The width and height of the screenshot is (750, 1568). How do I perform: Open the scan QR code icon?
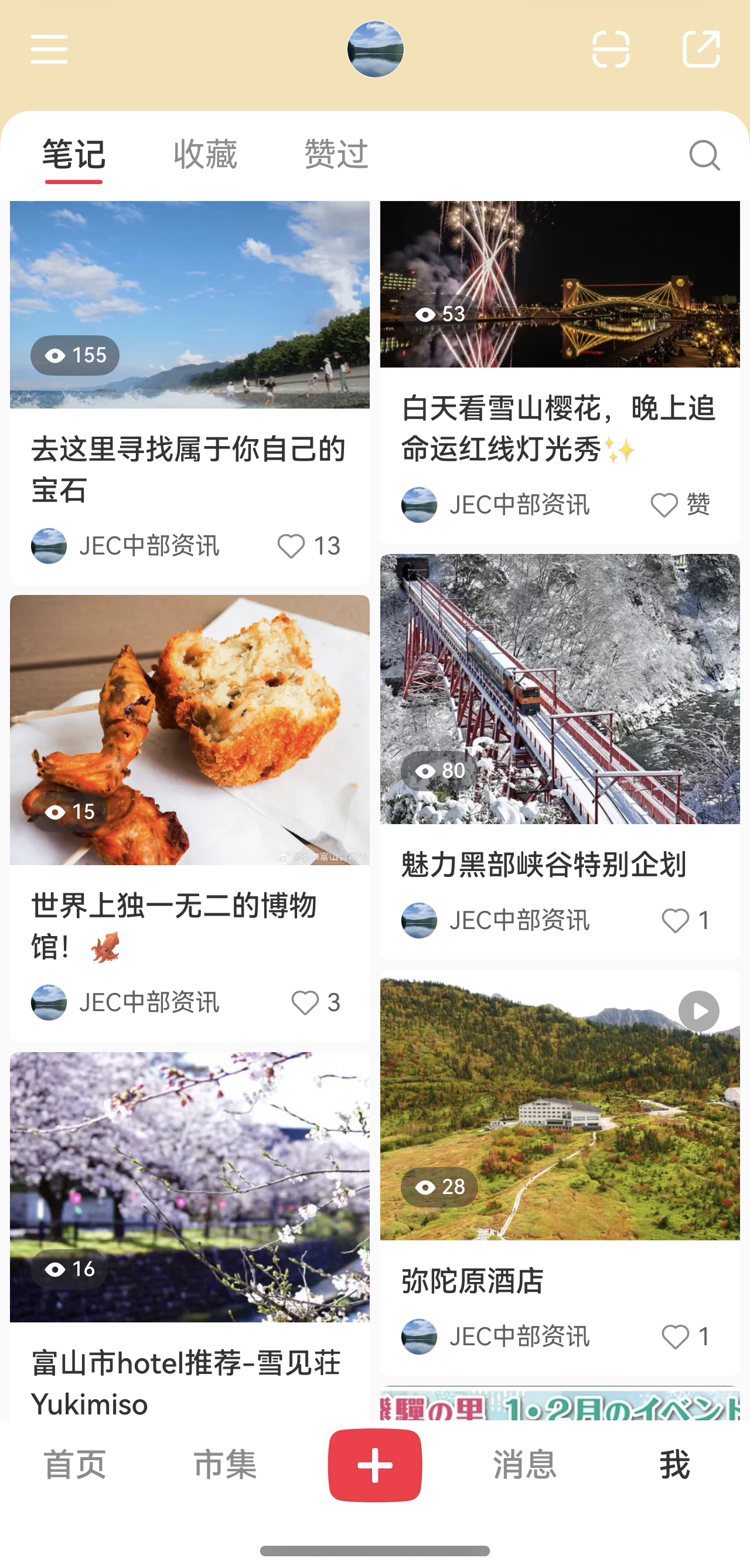tap(611, 49)
